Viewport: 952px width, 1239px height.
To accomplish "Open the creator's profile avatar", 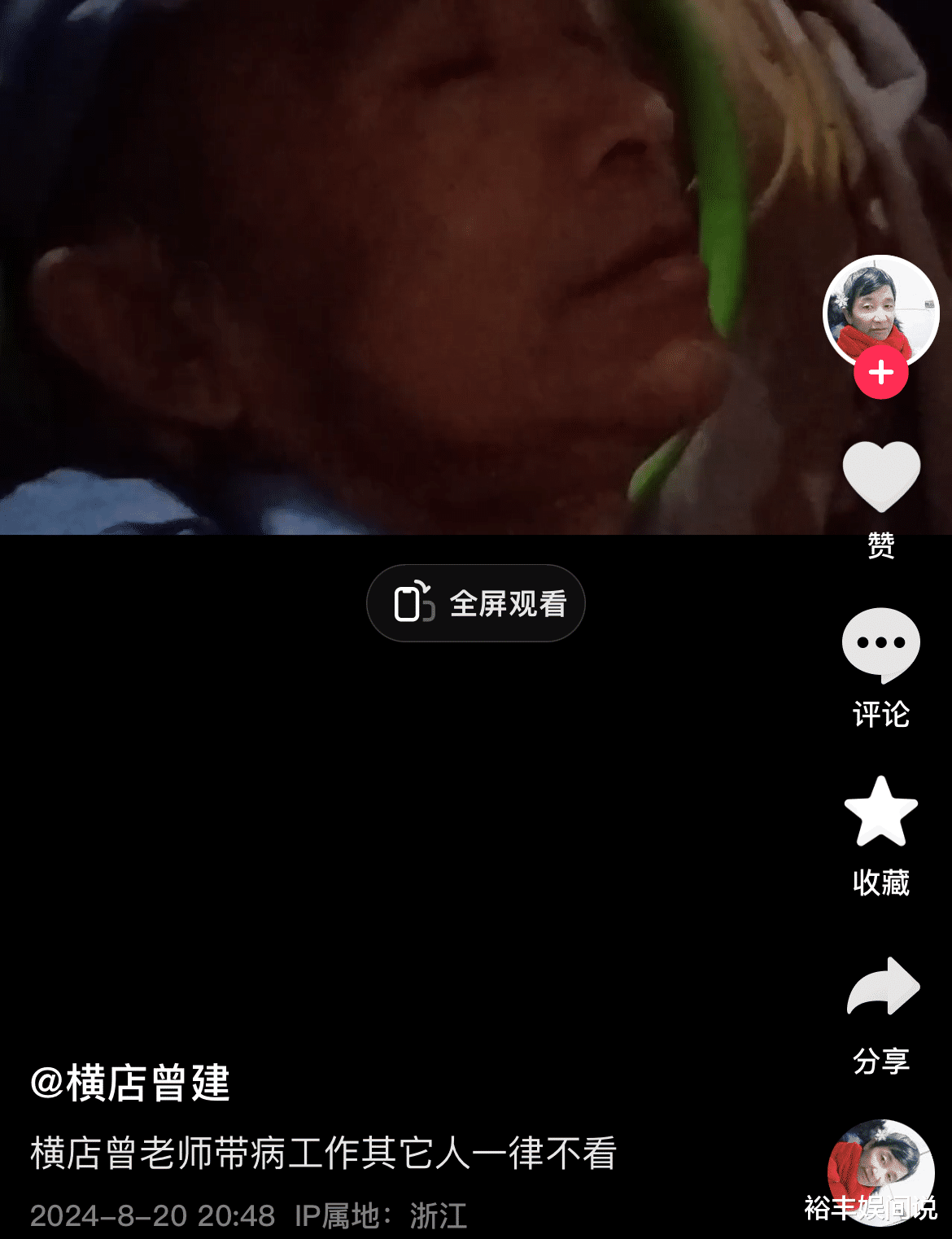I will click(x=881, y=313).
